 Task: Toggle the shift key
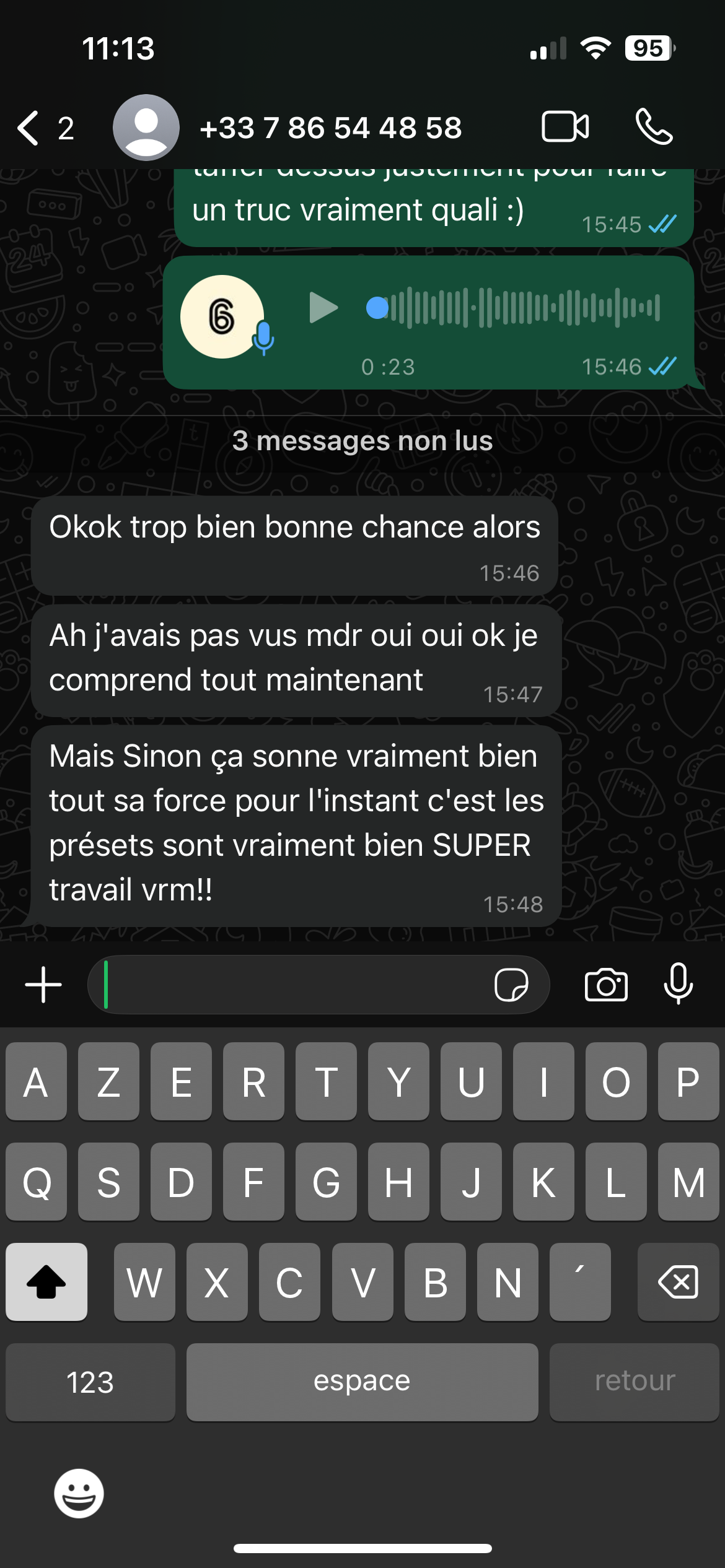click(46, 1281)
